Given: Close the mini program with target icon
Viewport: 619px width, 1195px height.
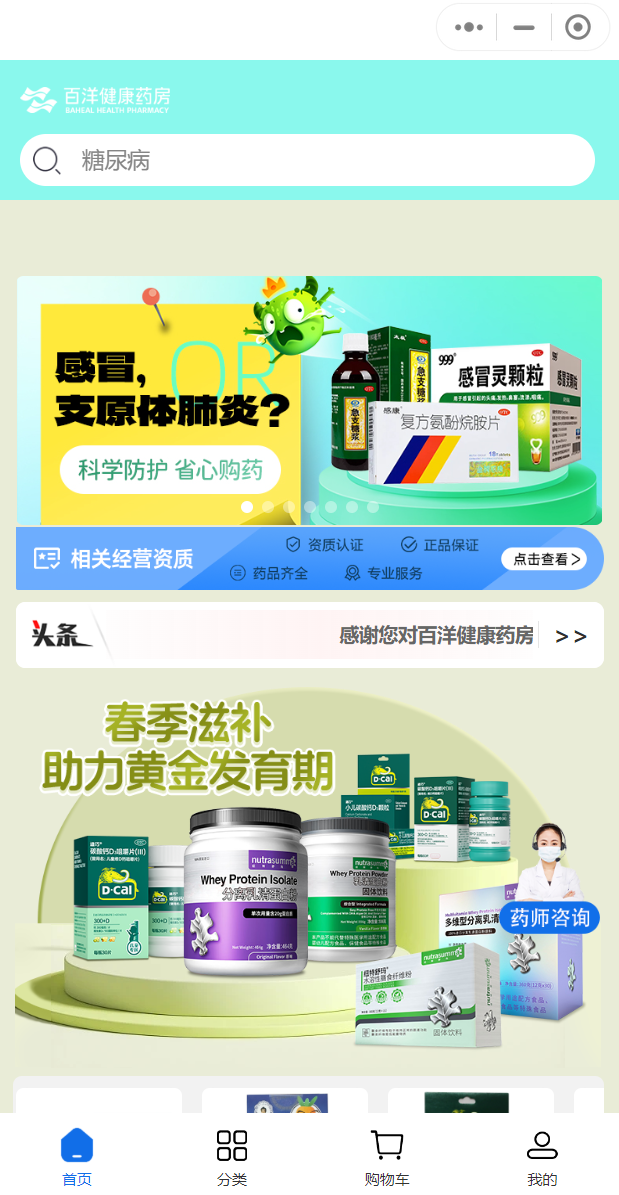Looking at the screenshot, I should (578, 28).
